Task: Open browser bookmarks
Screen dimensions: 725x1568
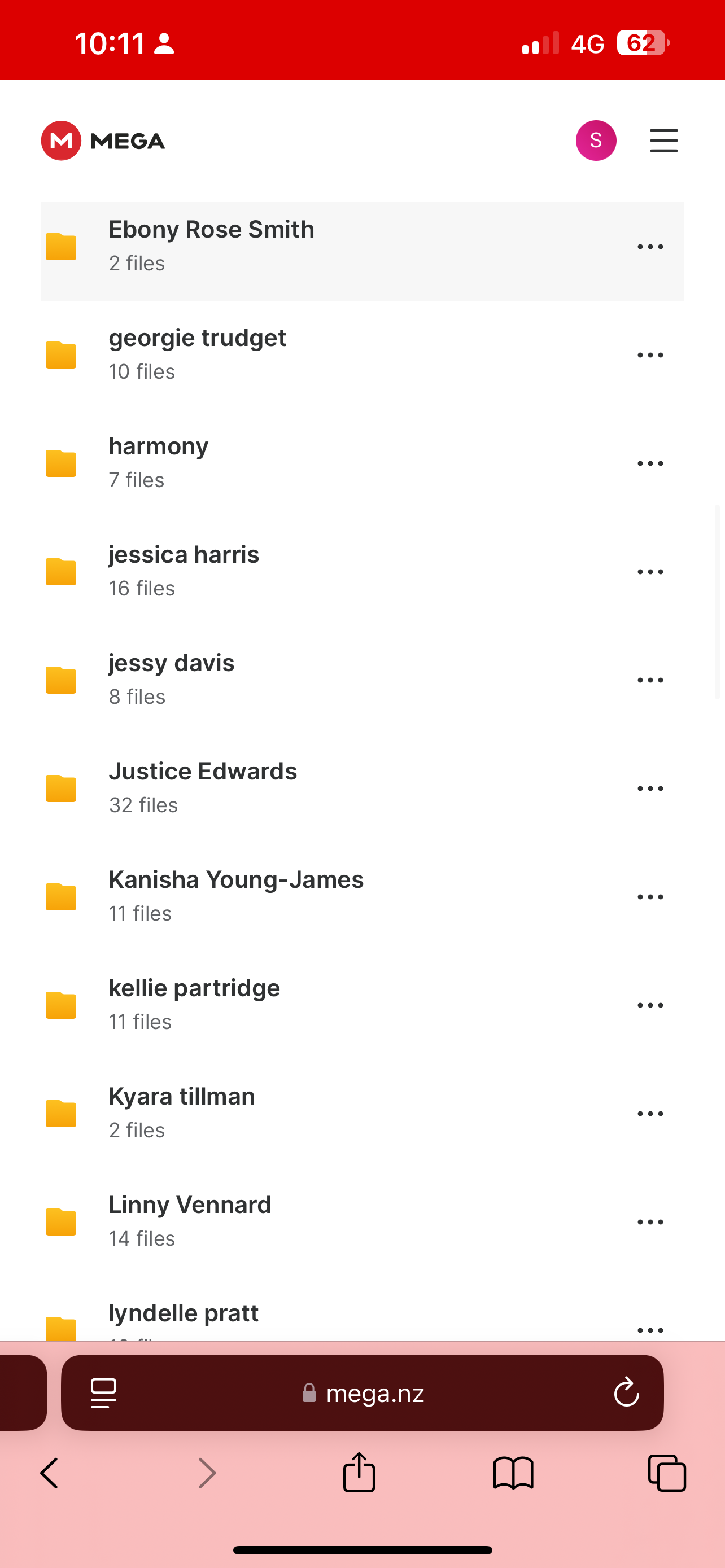Action: [x=513, y=1474]
